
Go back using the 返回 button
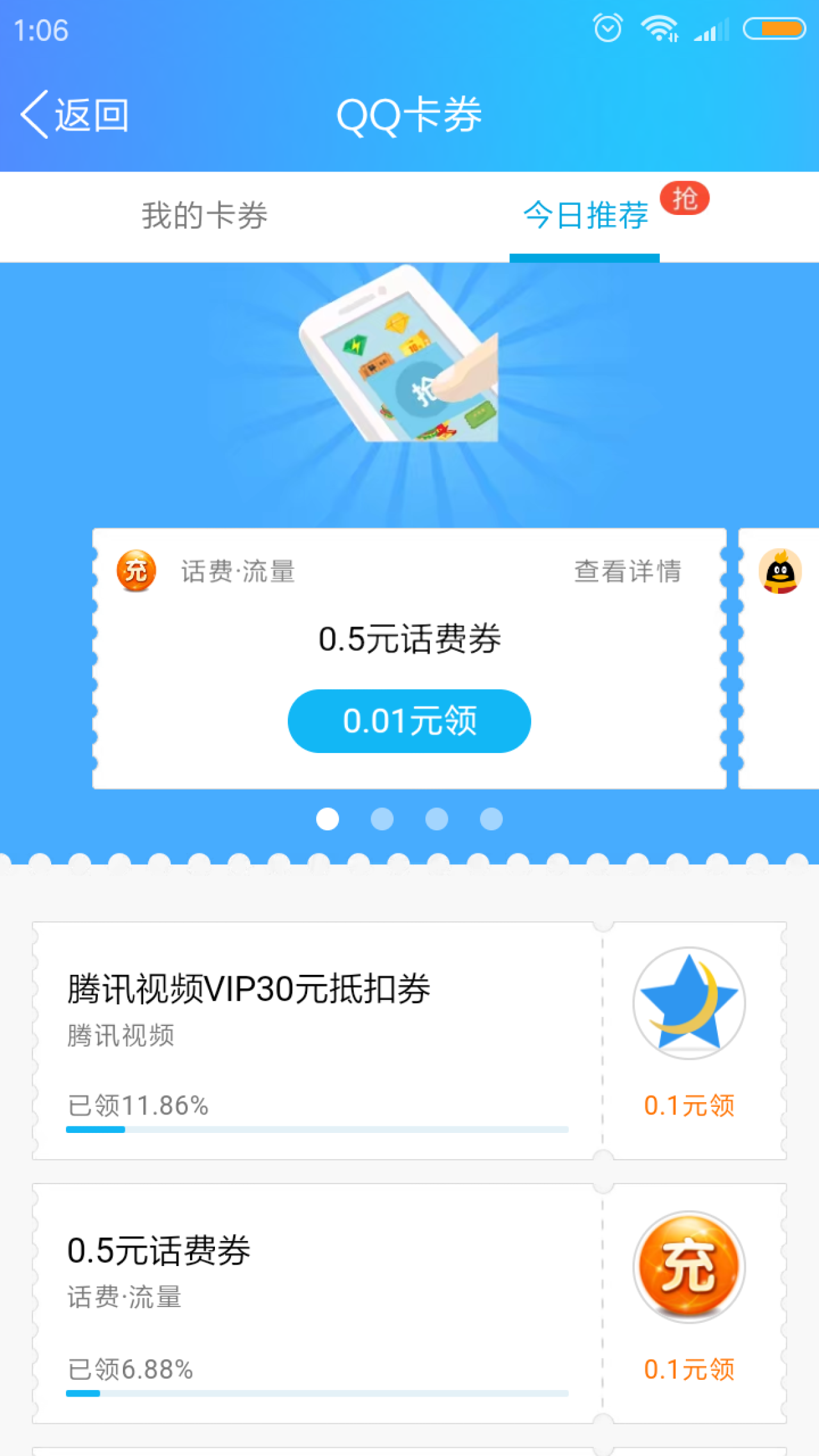tap(76, 115)
